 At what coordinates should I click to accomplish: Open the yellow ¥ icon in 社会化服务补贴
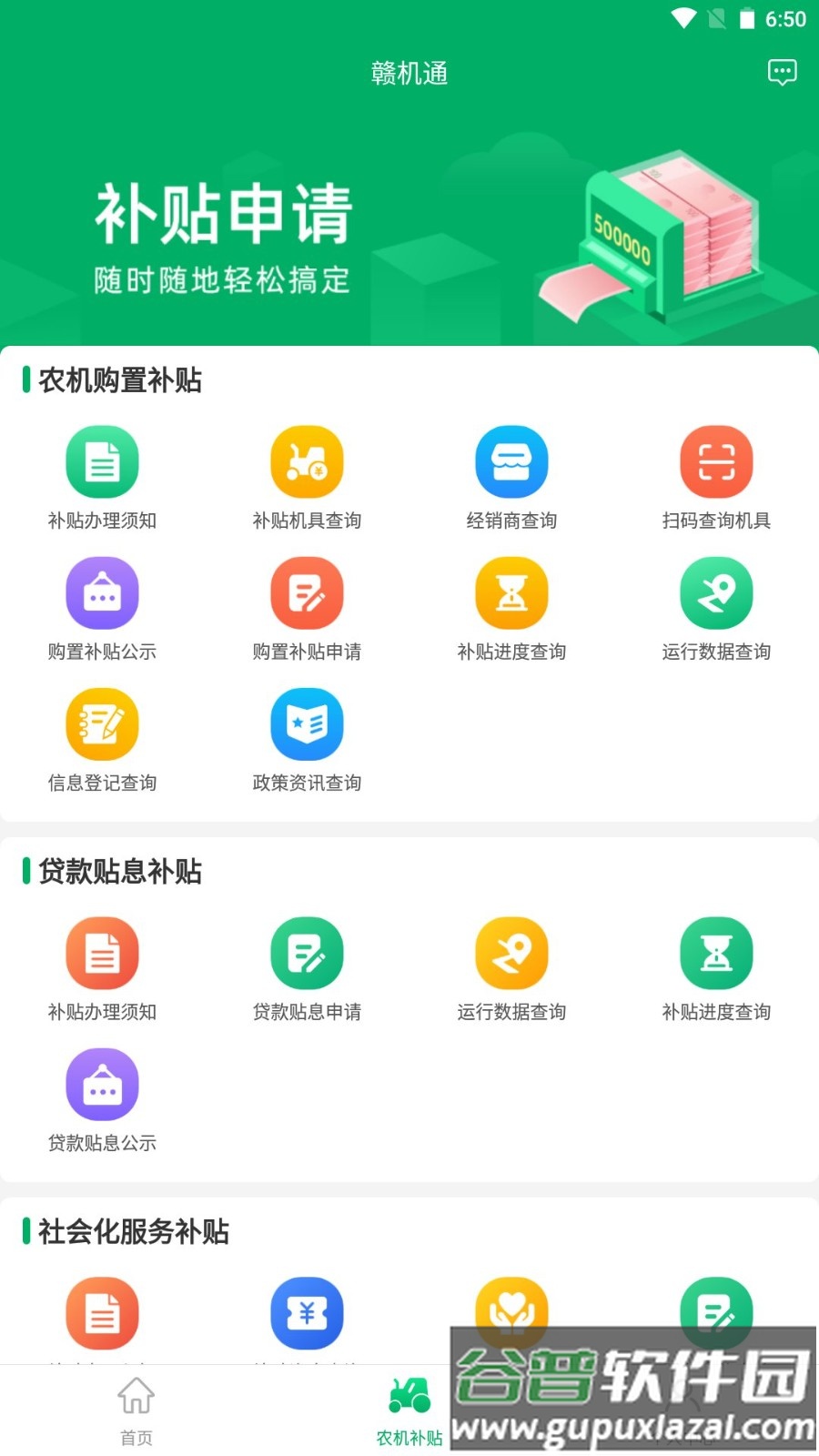307,1312
